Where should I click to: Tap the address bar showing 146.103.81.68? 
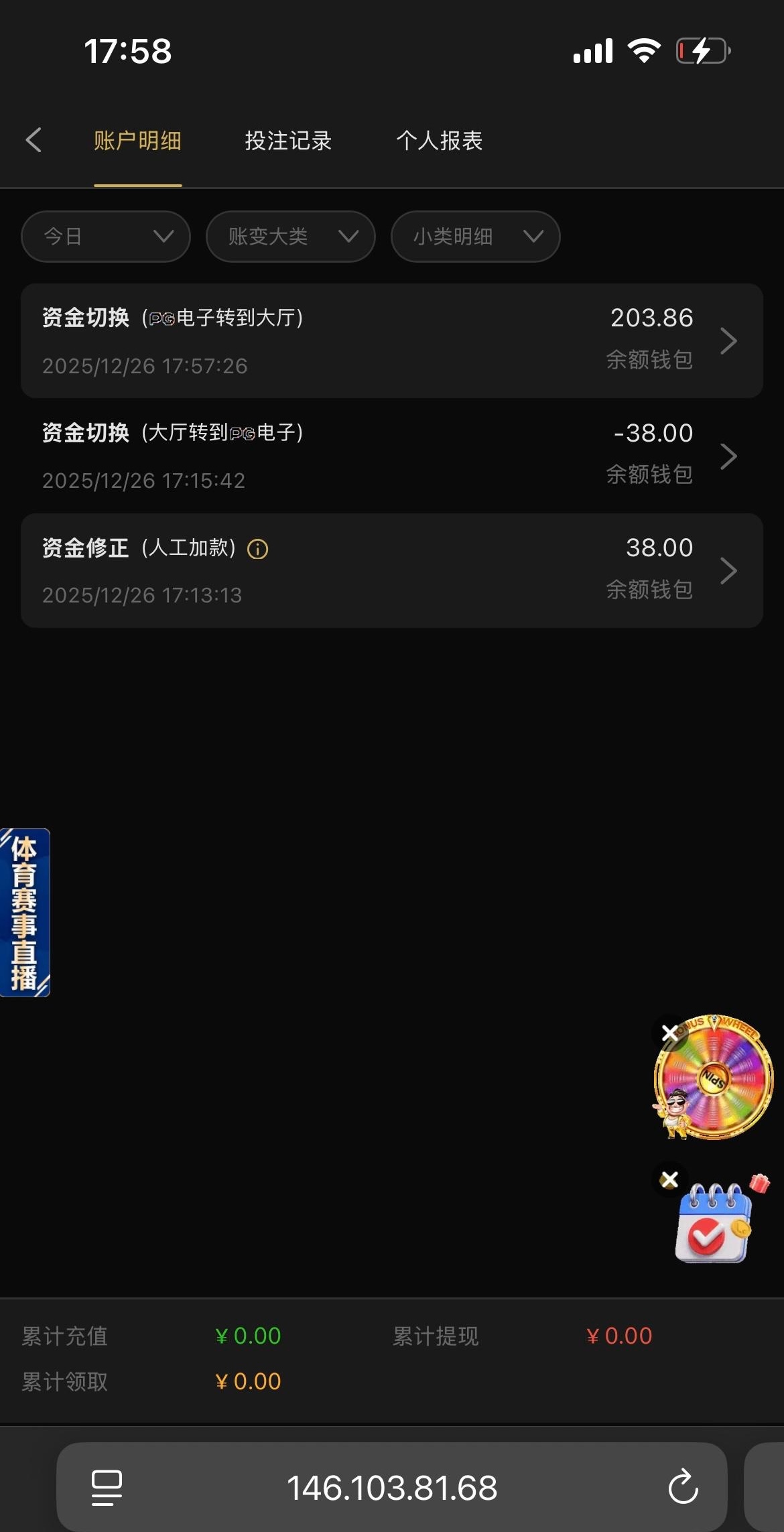click(392, 1488)
